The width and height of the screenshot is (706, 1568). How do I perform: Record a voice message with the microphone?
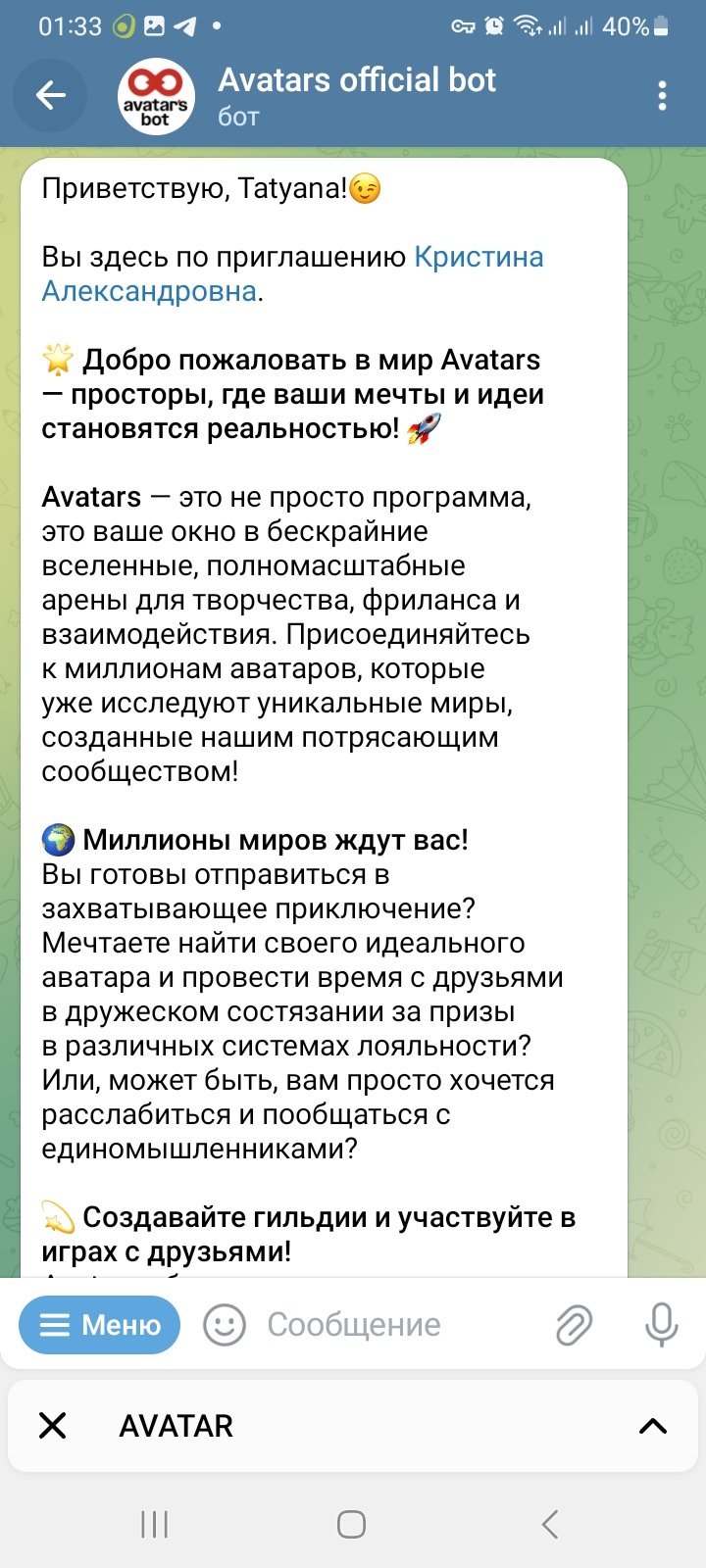point(661,1325)
